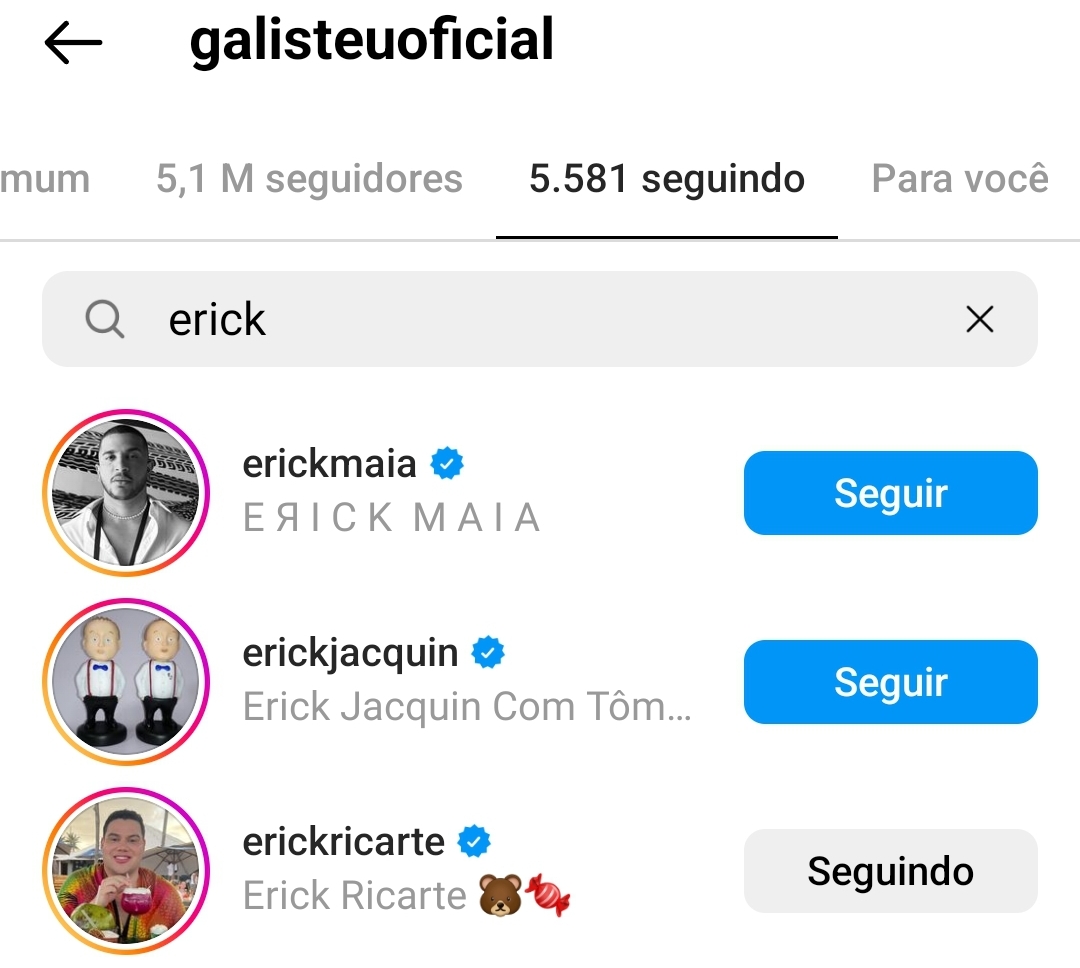This screenshot has height=968, width=1080.
Task: Switch to the 5,1 M seguidores tab
Action: tap(309, 179)
